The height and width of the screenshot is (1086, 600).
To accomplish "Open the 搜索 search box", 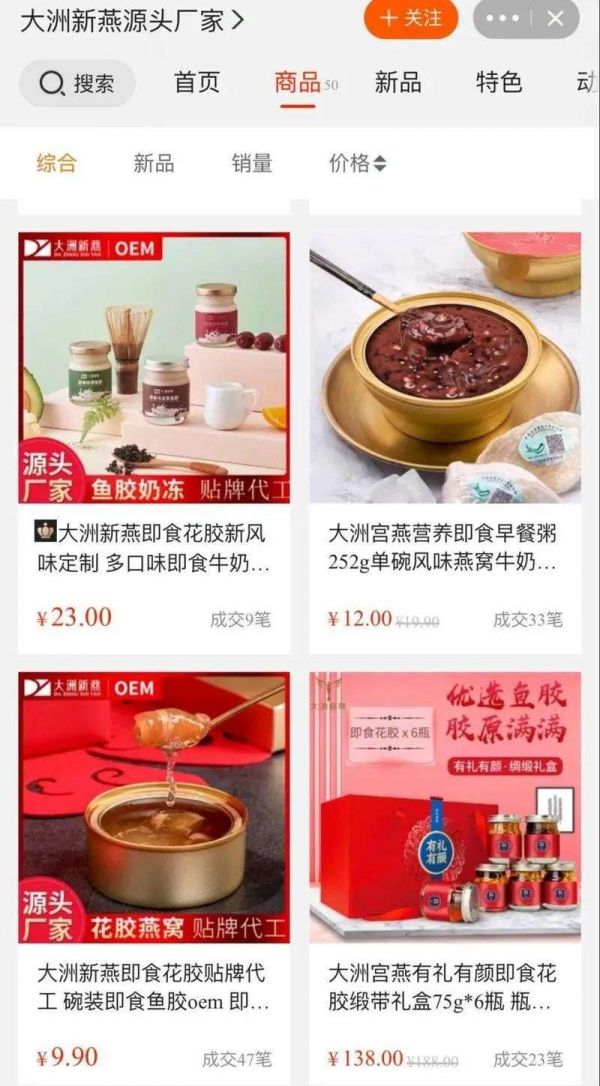I will pyautogui.click(x=77, y=84).
